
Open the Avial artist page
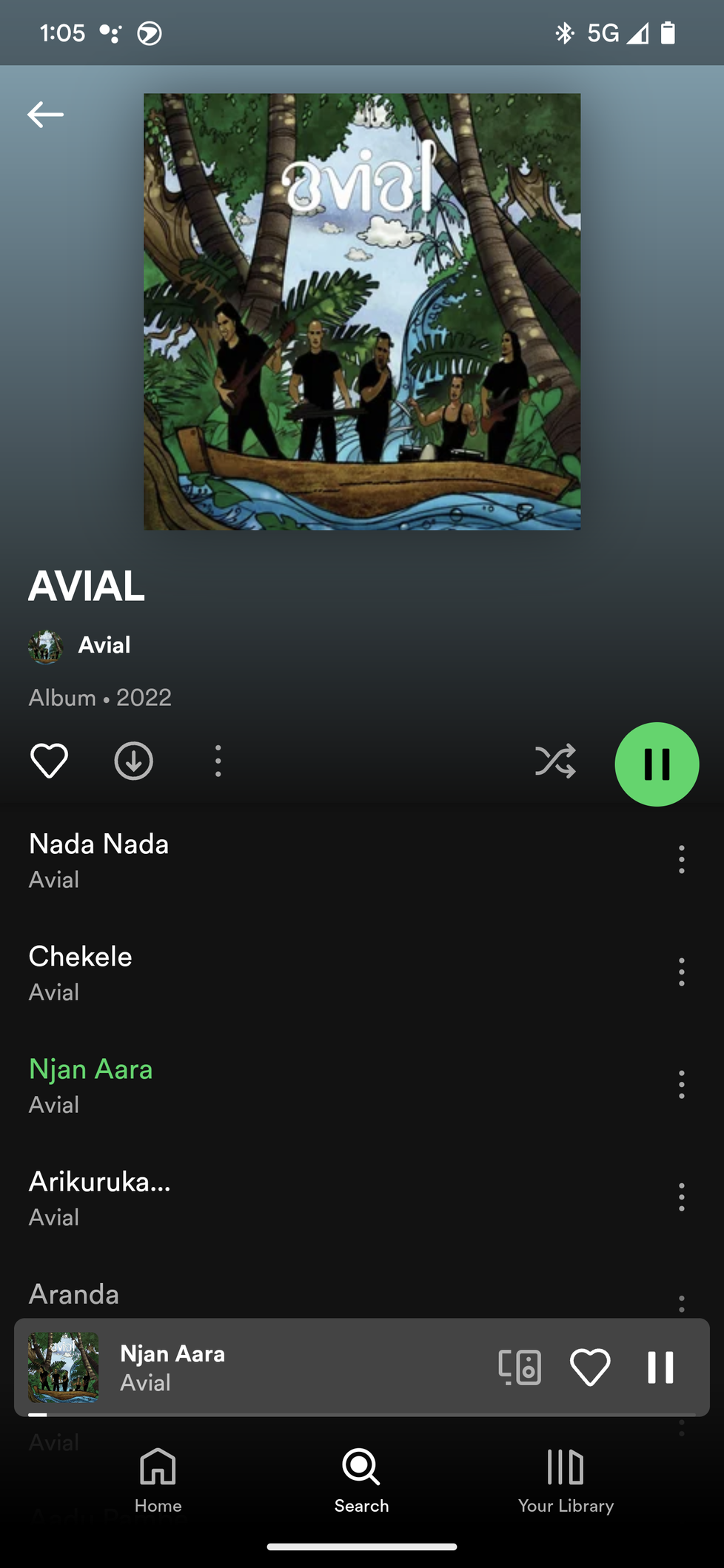(104, 645)
